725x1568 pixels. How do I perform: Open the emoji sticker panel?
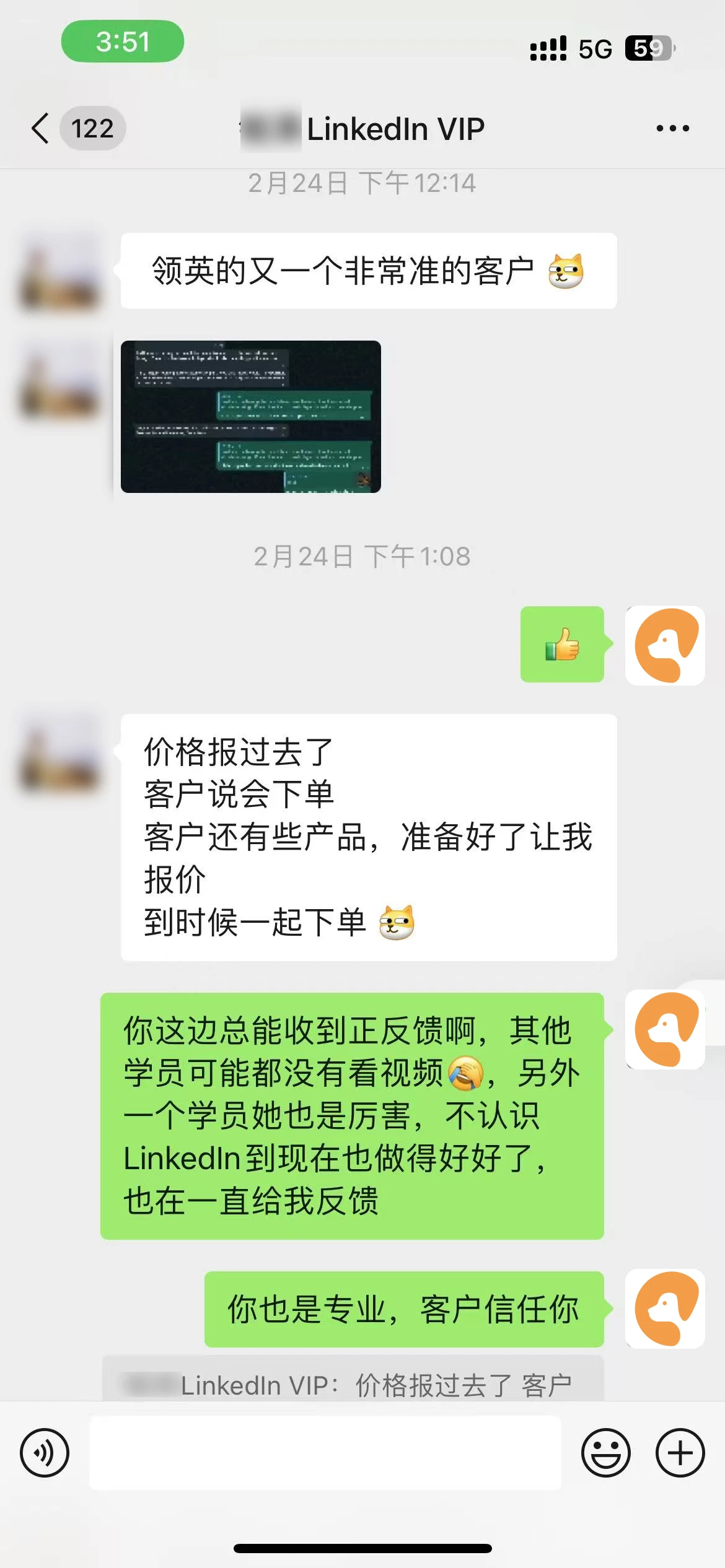pyautogui.click(x=605, y=1452)
